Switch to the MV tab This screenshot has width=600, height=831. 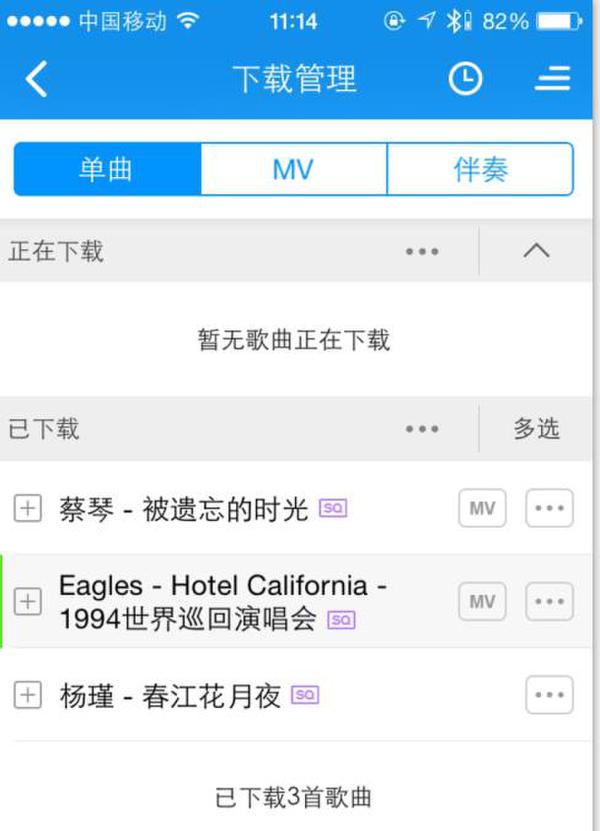click(x=293, y=169)
